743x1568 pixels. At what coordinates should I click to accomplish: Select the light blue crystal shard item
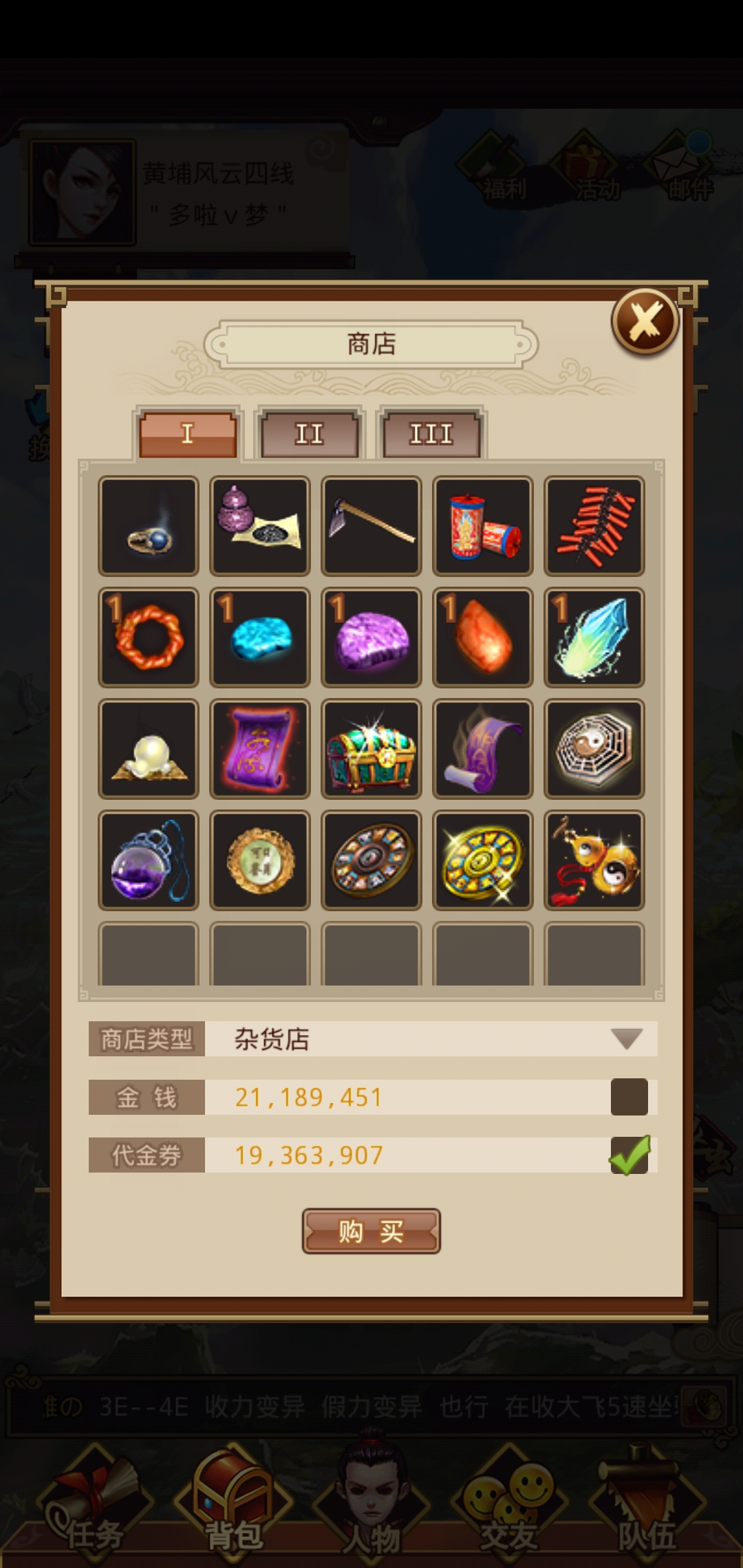594,638
